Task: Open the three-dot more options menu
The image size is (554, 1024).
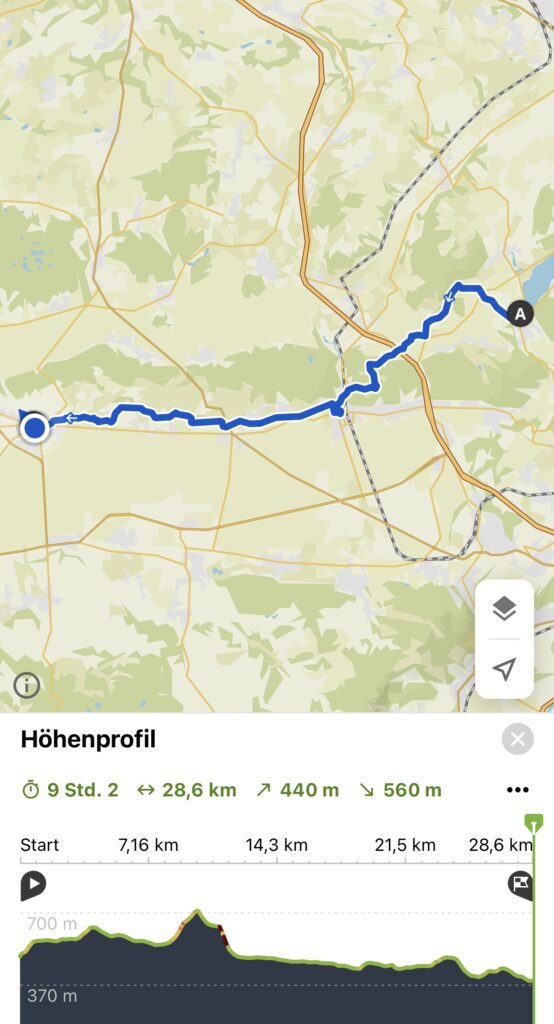Action: click(517, 790)
